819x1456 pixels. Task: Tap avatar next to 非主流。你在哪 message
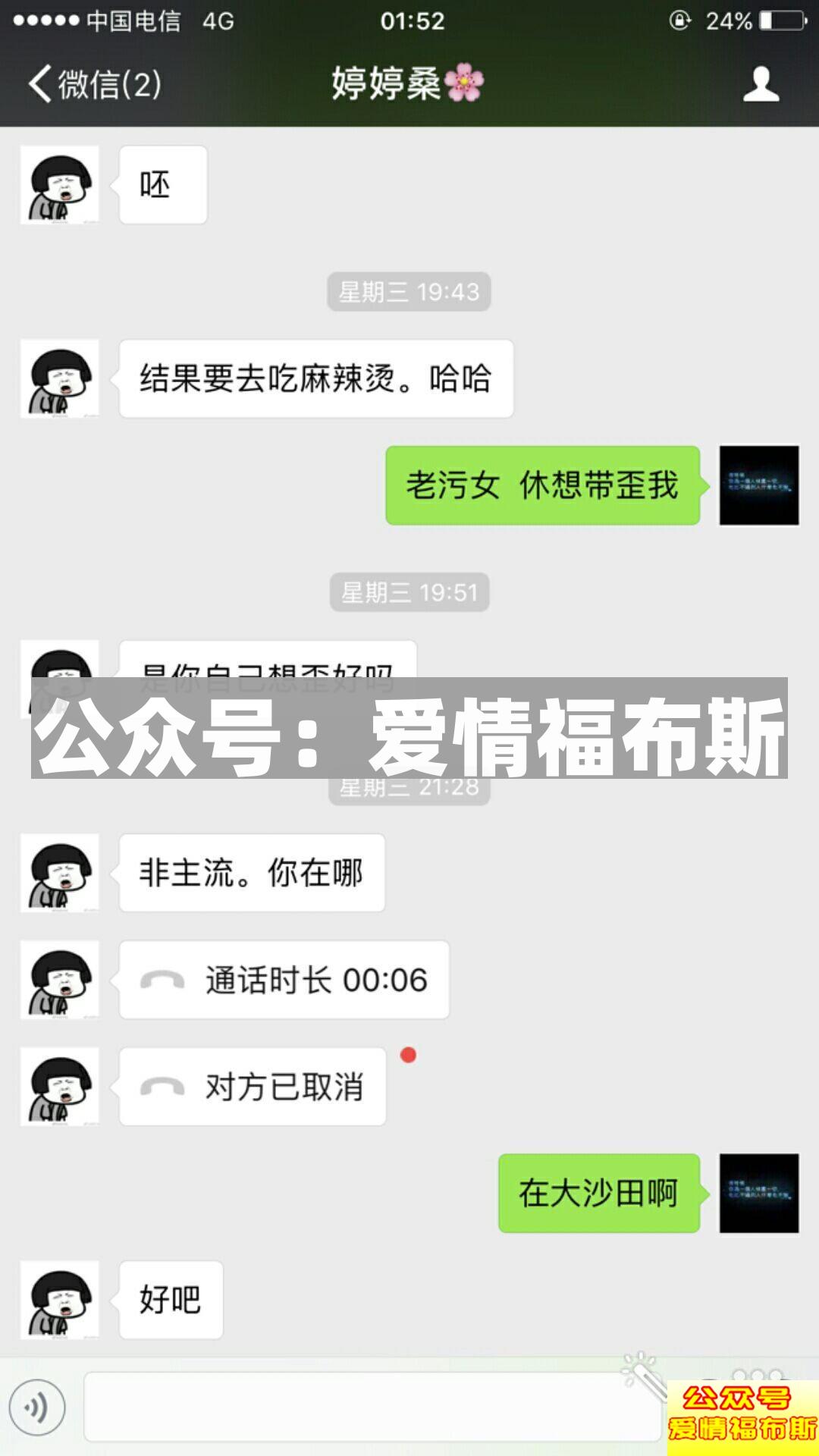[59, 874]
